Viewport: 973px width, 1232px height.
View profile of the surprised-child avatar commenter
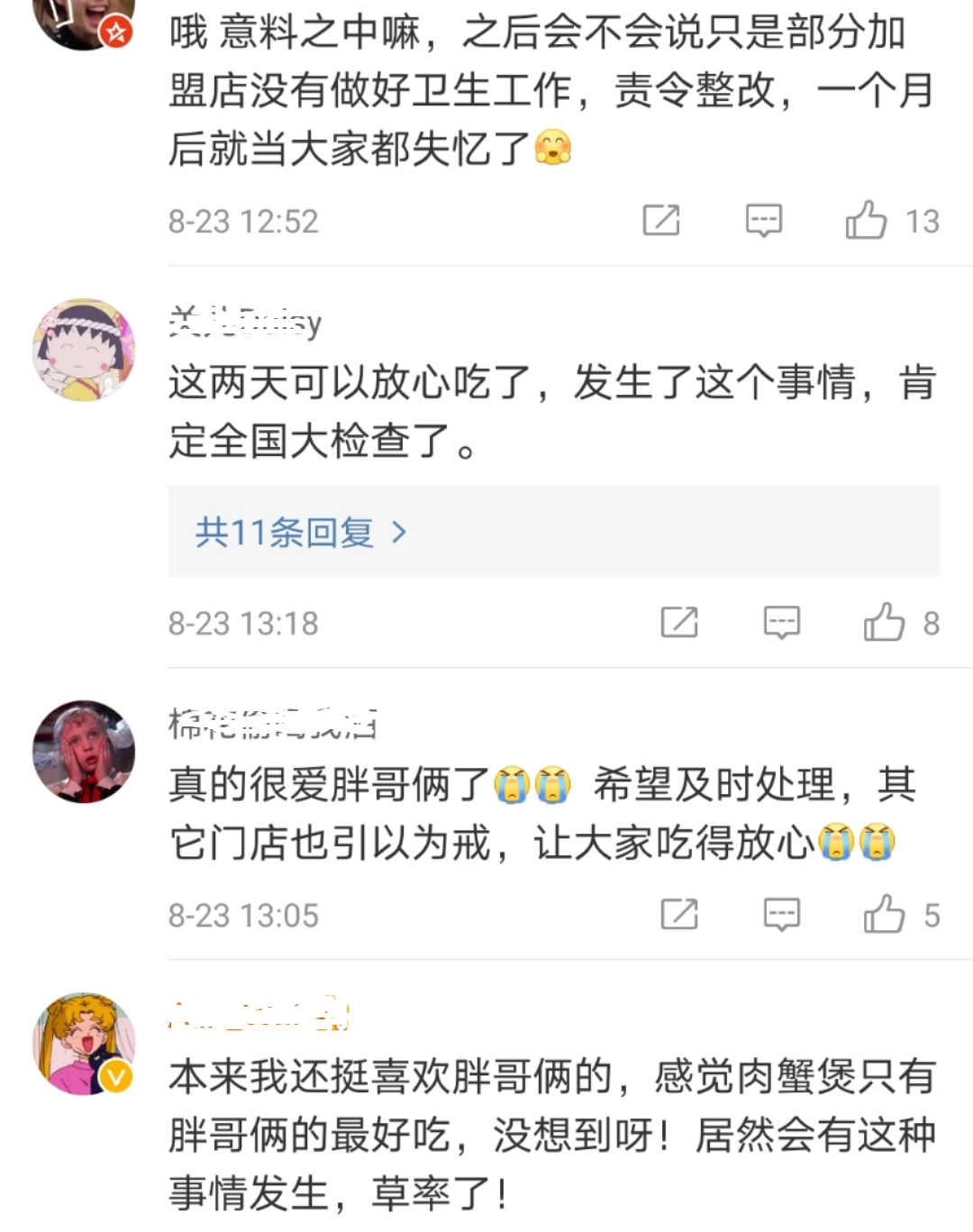pos(84,751)
